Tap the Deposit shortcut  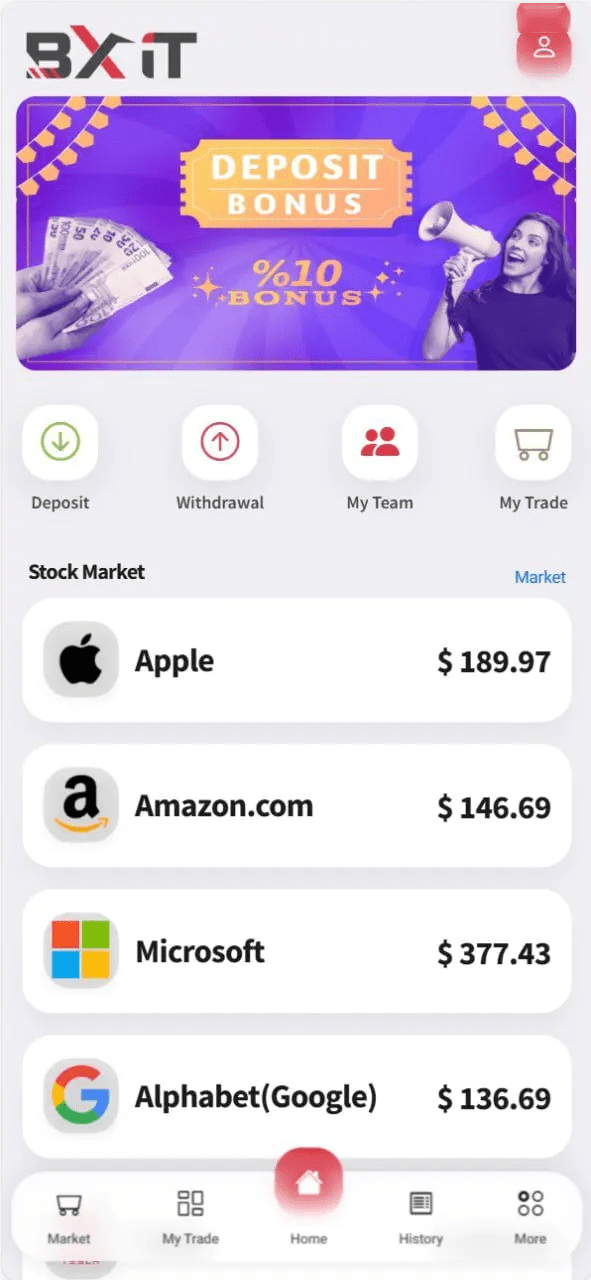click(60, 459)
